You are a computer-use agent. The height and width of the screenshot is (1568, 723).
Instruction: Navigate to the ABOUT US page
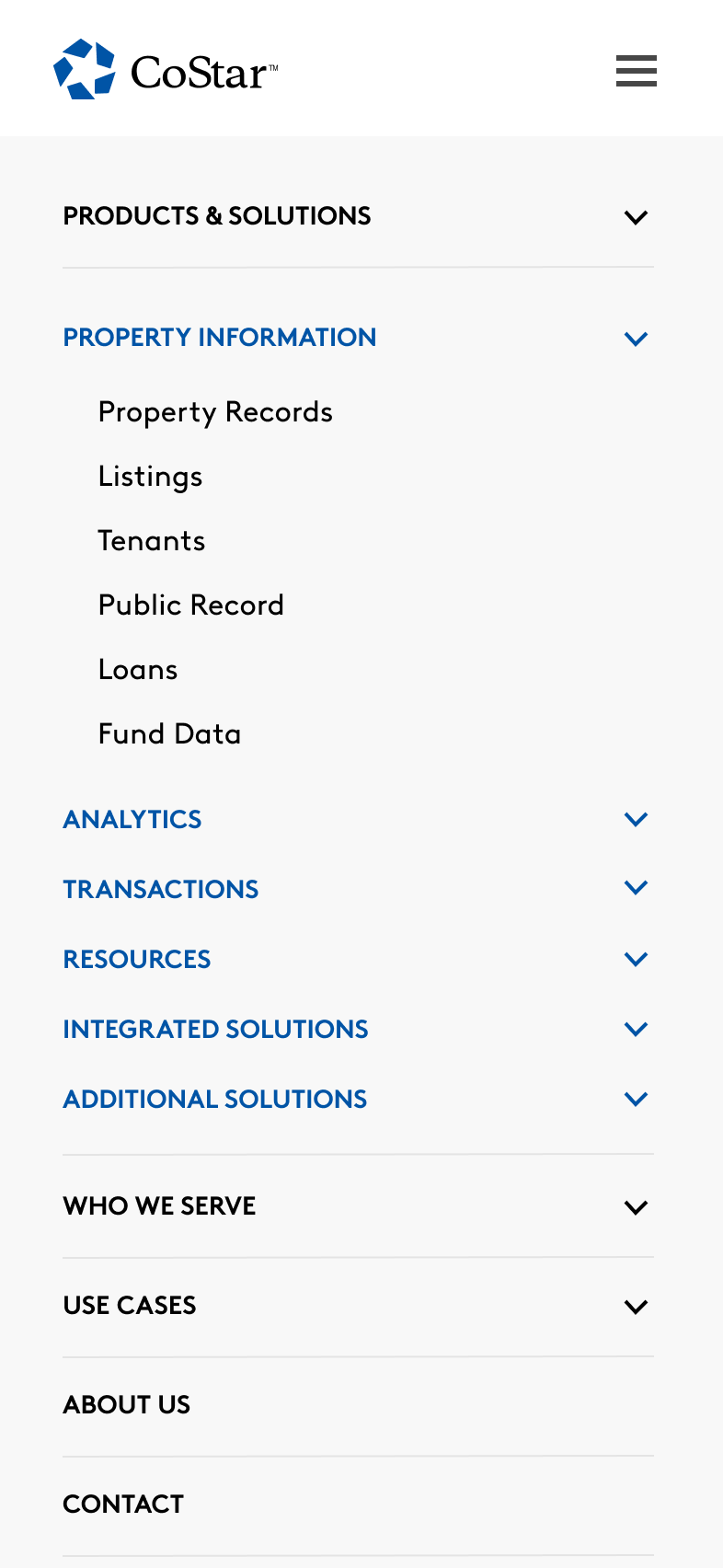pyautogui.click(x=127, y=1405)
